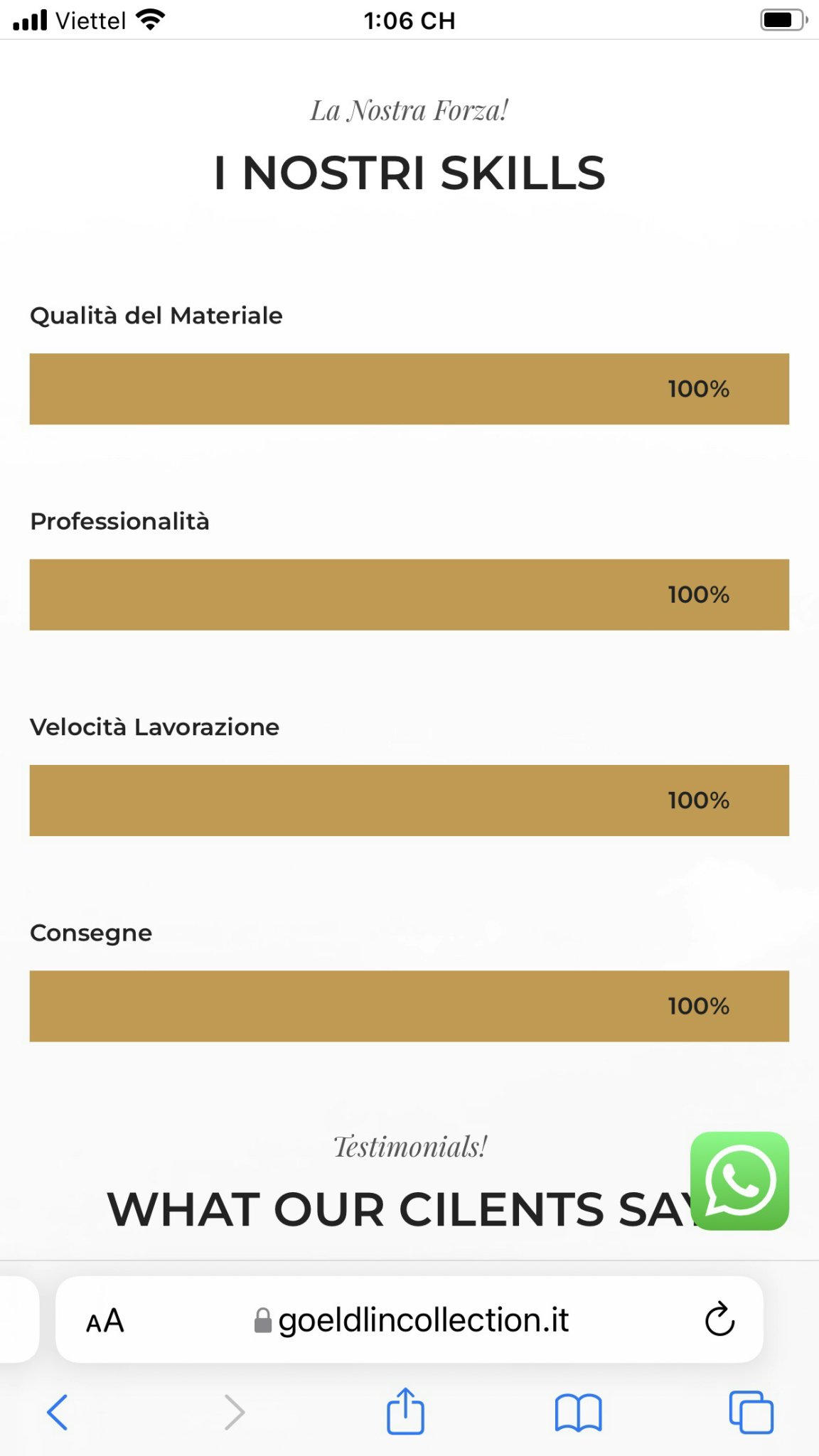Go back to the previous page
This screenshot has height=1456, width=819.
point(58,1412)
